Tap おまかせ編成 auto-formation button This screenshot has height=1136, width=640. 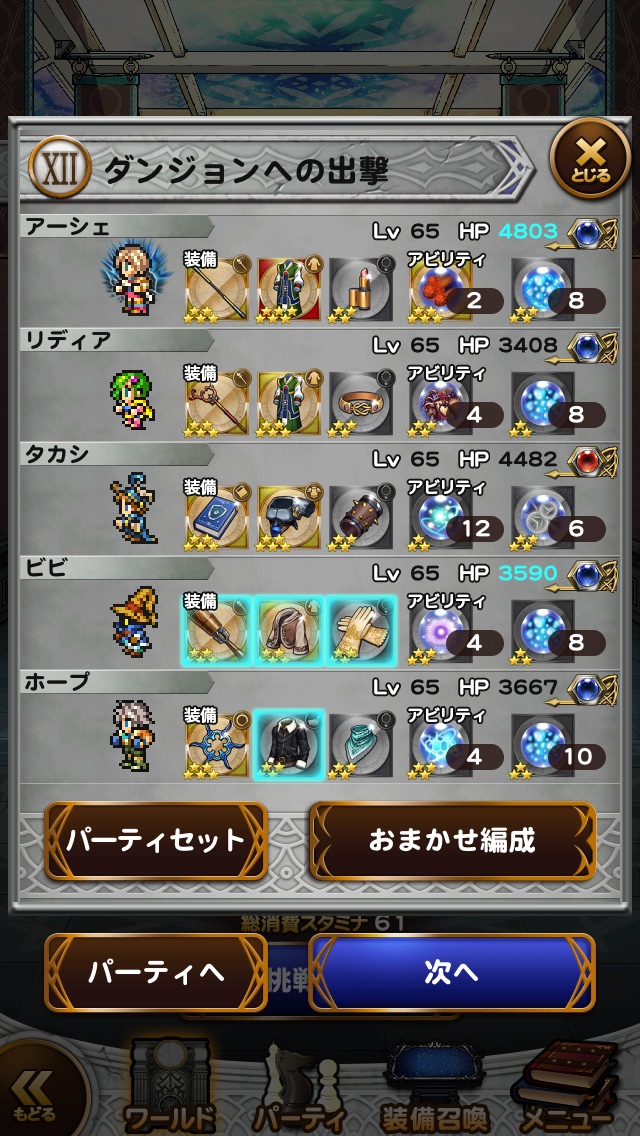tap(452, 840)
